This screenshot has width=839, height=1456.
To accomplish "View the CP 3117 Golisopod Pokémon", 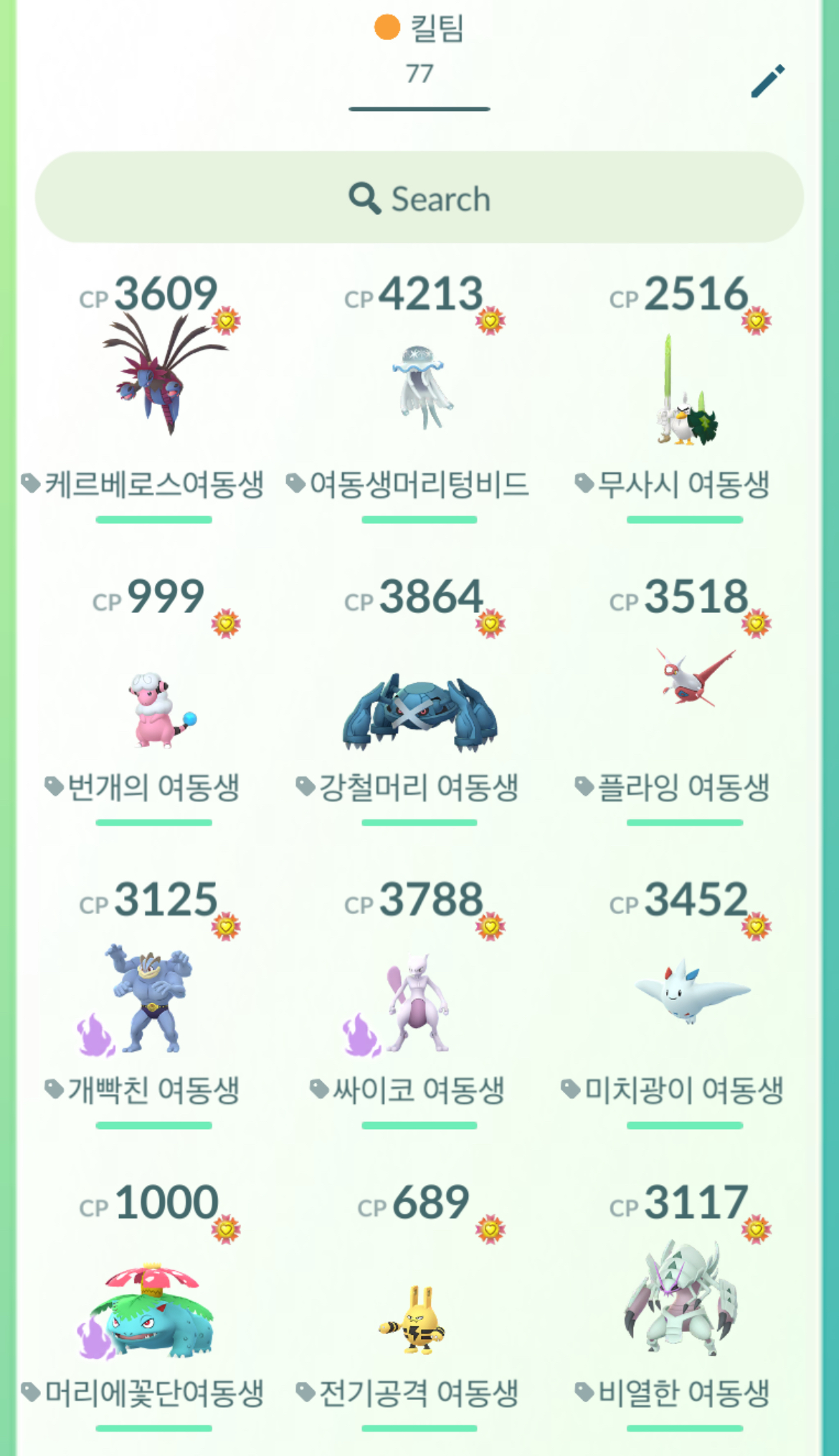I will coord(681,1298).
